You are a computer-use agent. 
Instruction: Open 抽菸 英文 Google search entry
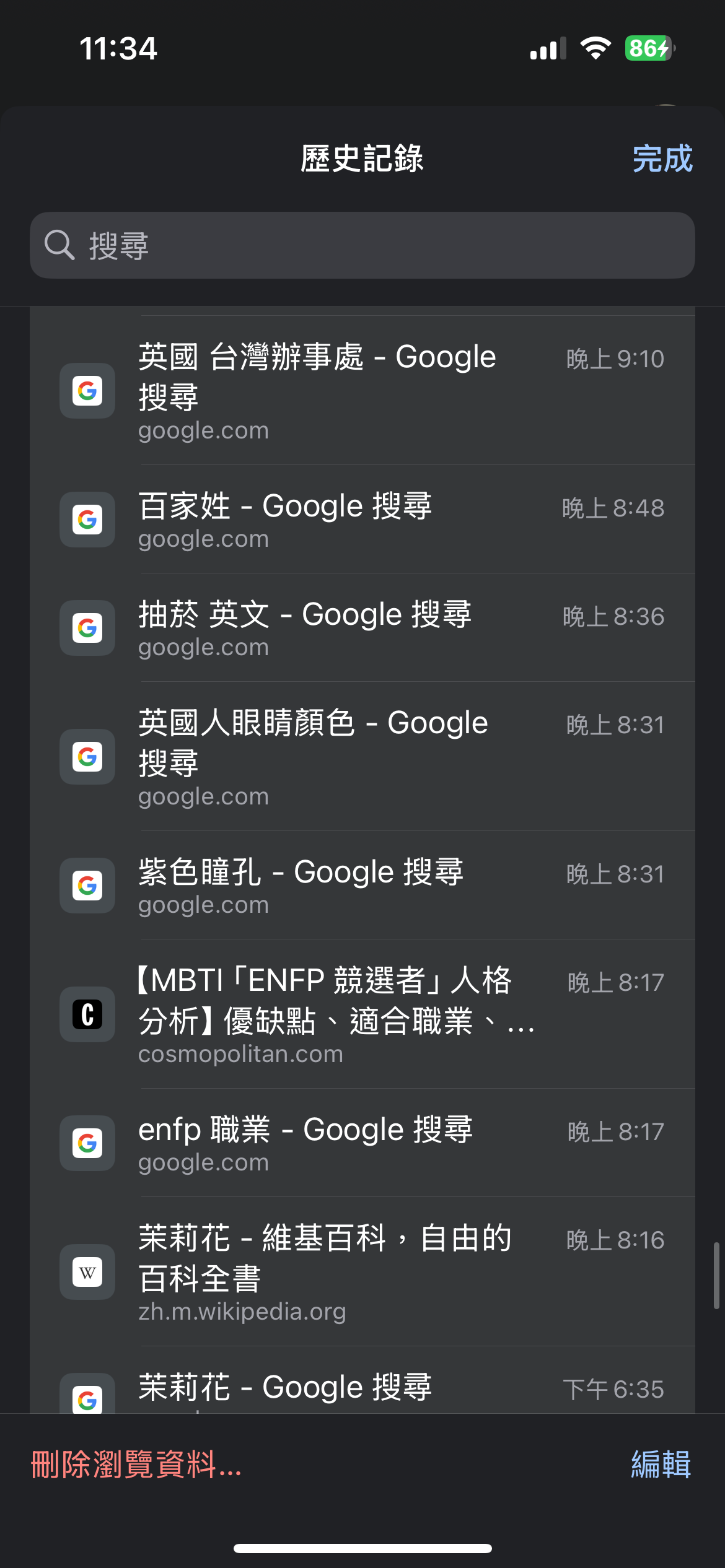362,628
